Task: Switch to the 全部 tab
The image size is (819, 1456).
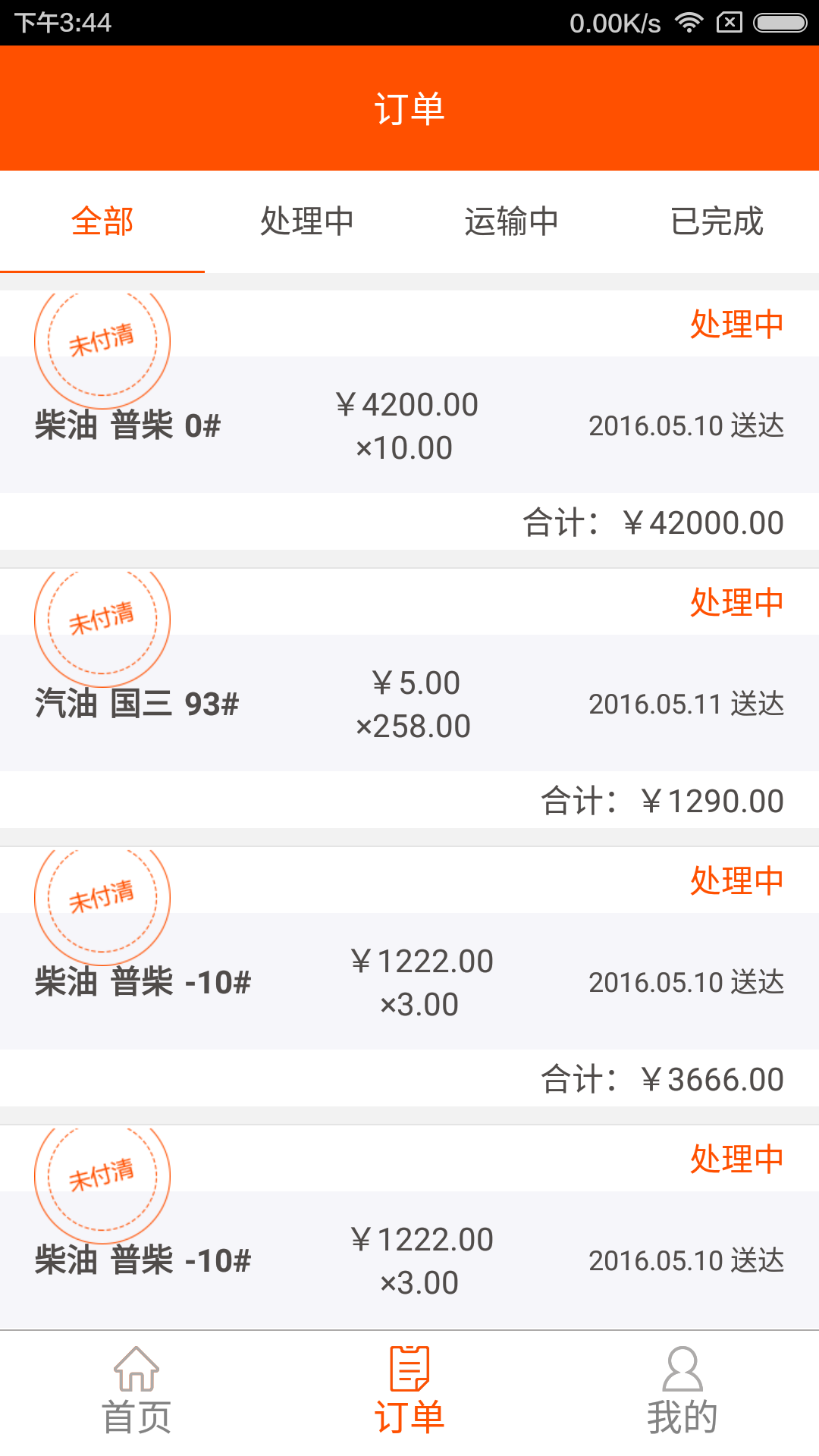Action: coord(102,221)
